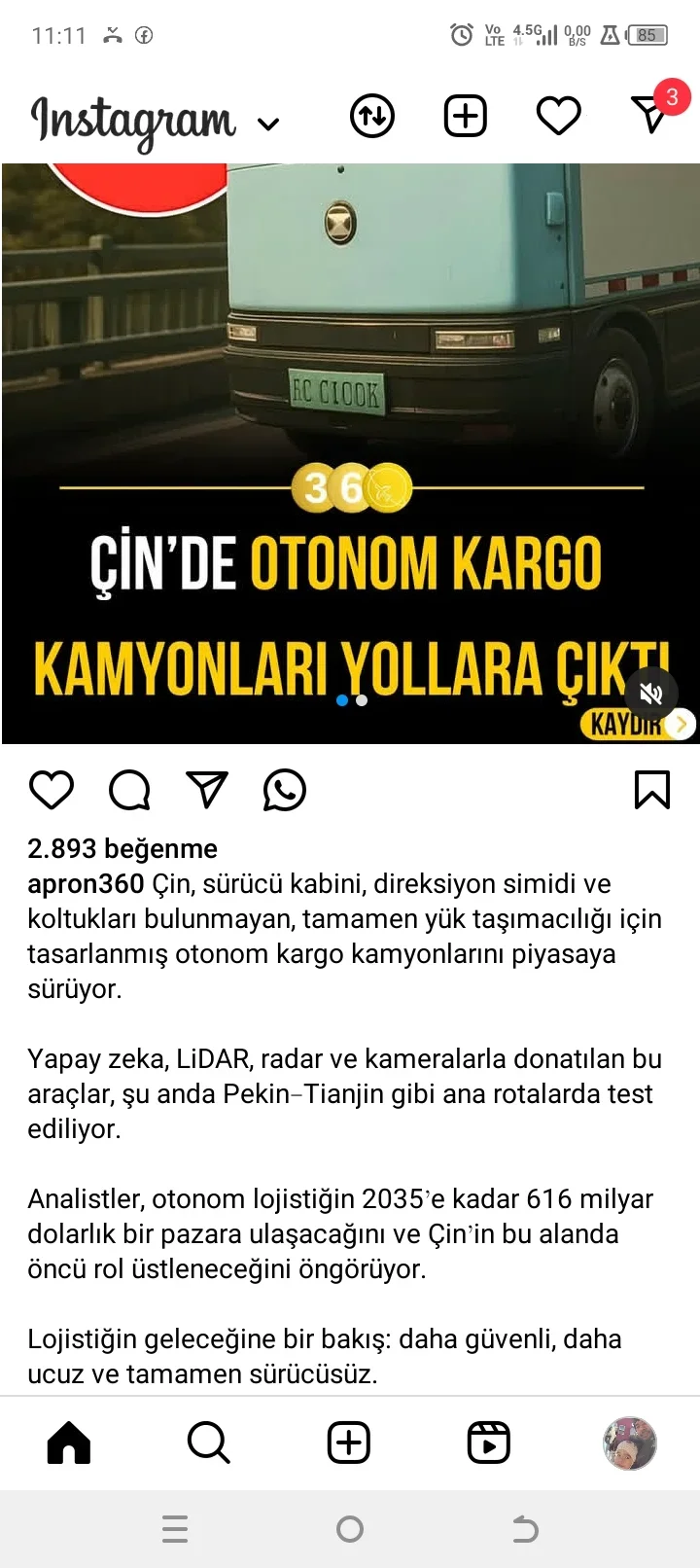Share the post to WhatsApp
The image size is (700, 1568).
tap(285, 790)
